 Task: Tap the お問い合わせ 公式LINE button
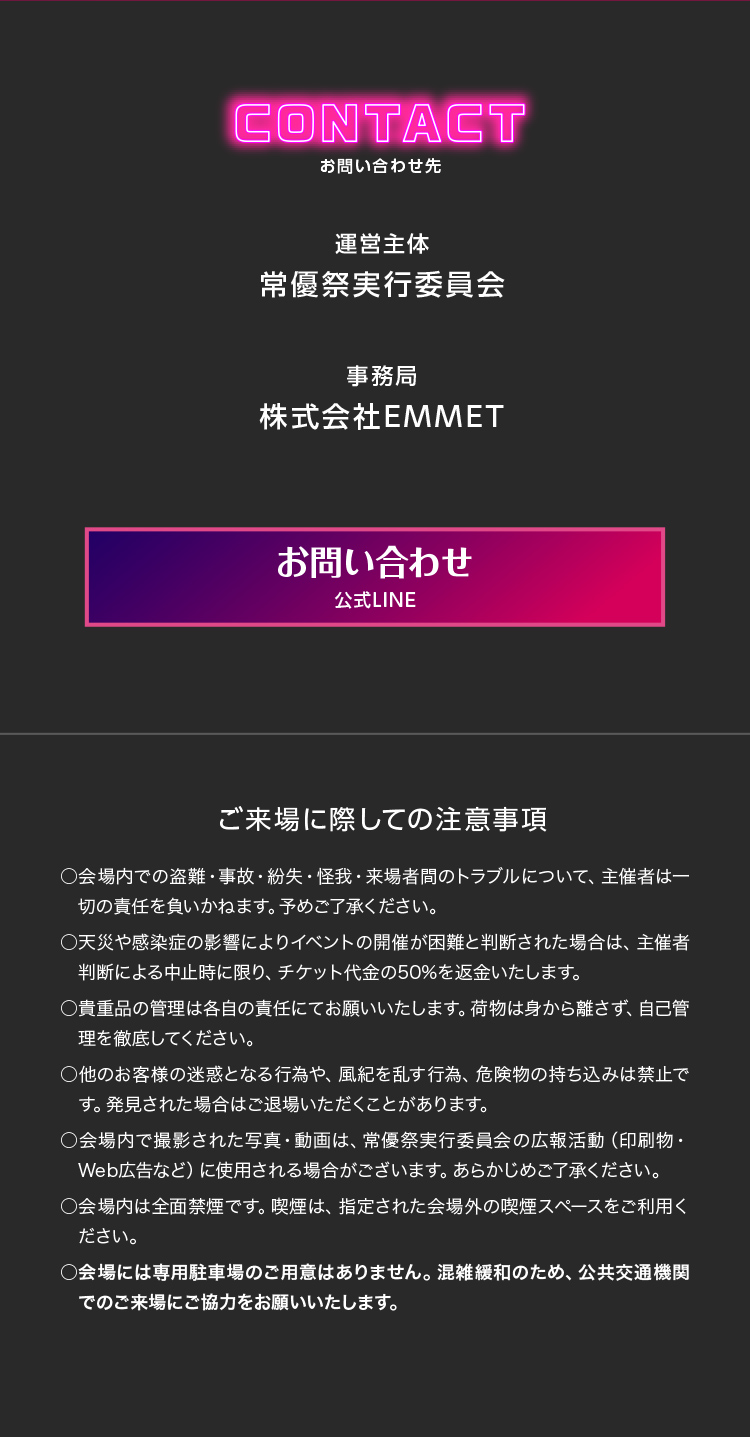click(x=375, y=577)
